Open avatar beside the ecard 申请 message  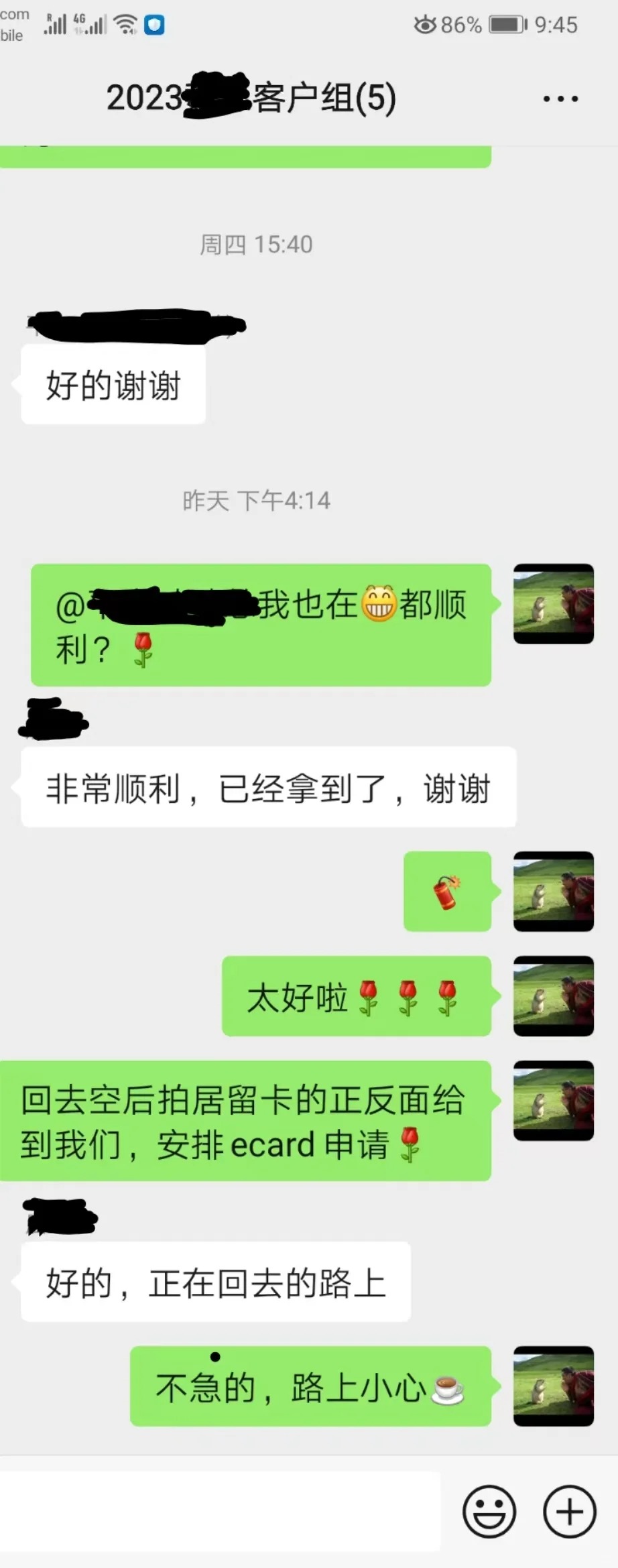point(553,1101)
